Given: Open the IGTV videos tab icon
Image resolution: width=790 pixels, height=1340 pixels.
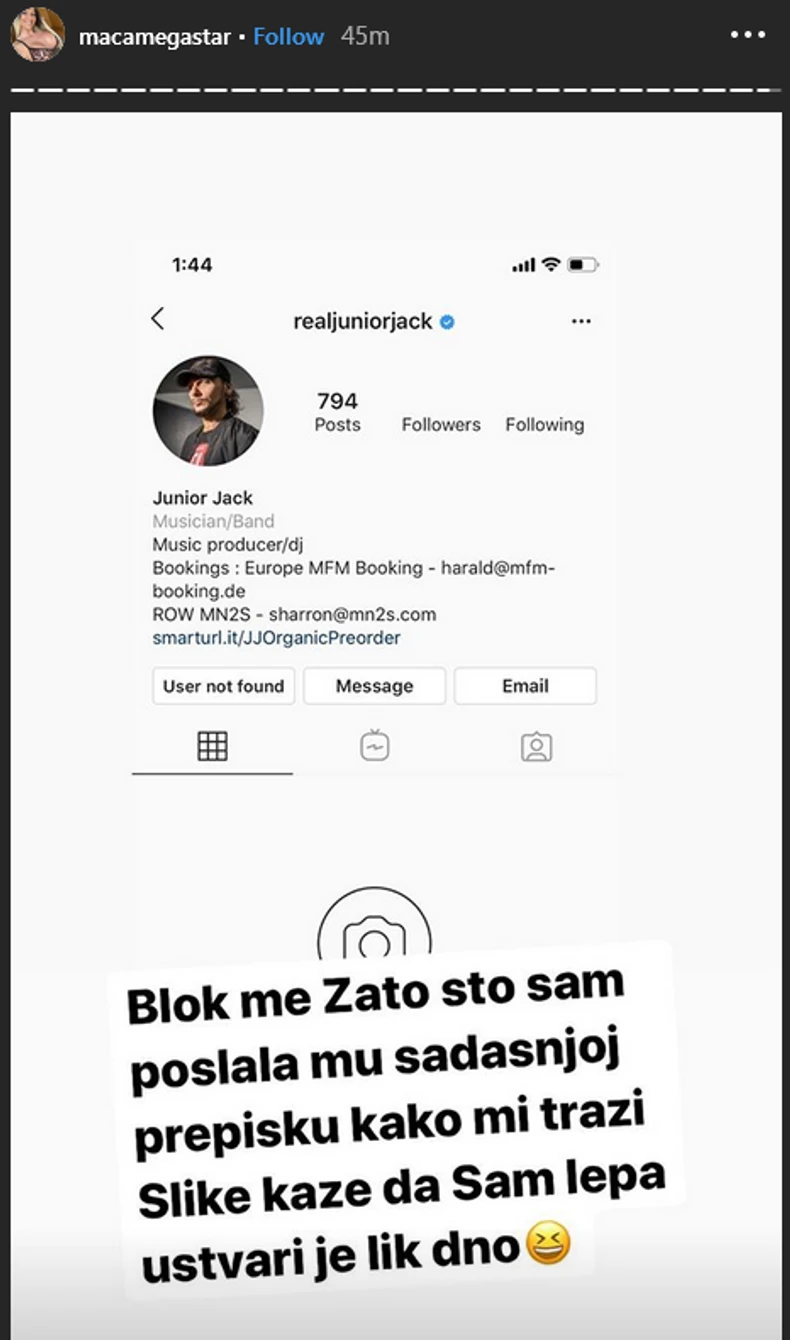Looking at the screenshot, I should pos(374,746).
